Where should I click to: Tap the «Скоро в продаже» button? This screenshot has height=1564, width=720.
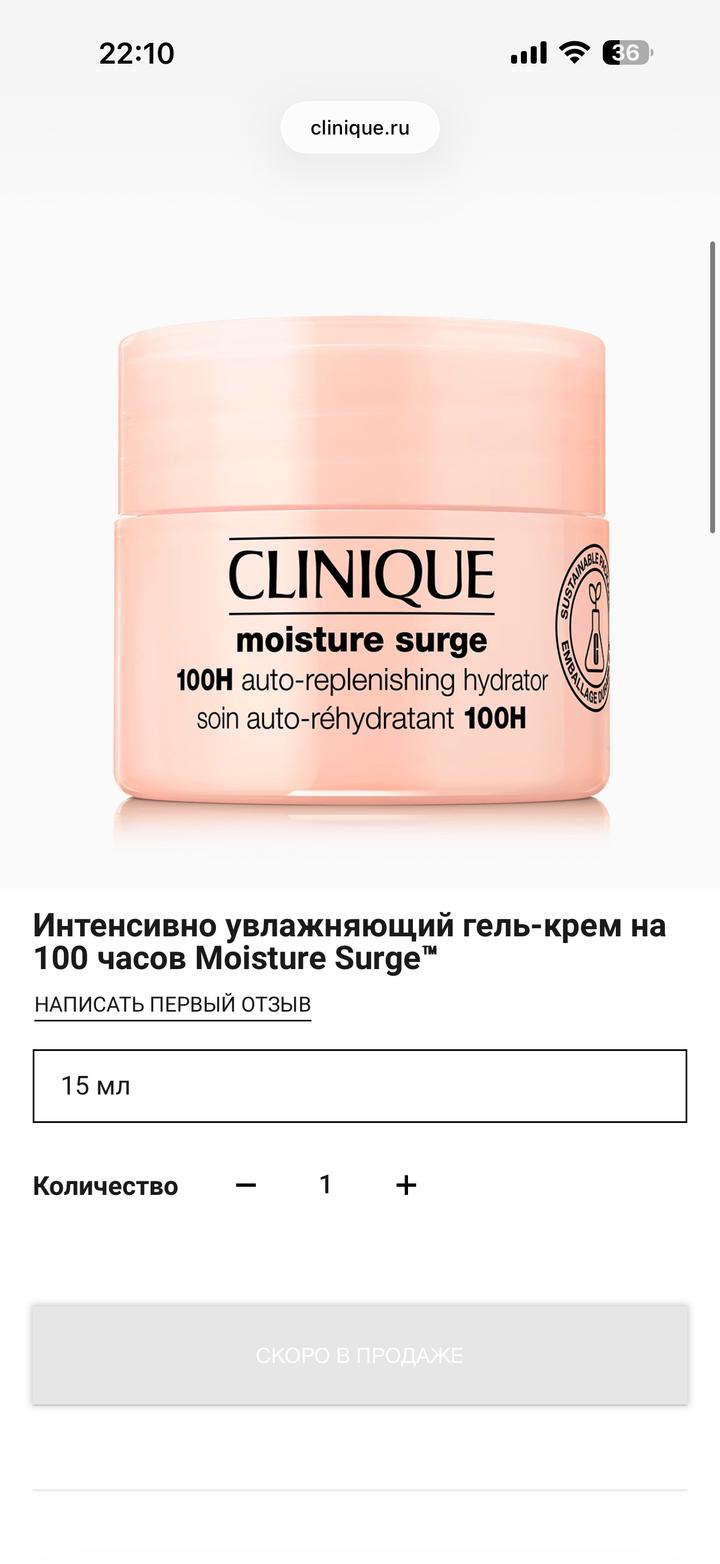[360, 1355]
